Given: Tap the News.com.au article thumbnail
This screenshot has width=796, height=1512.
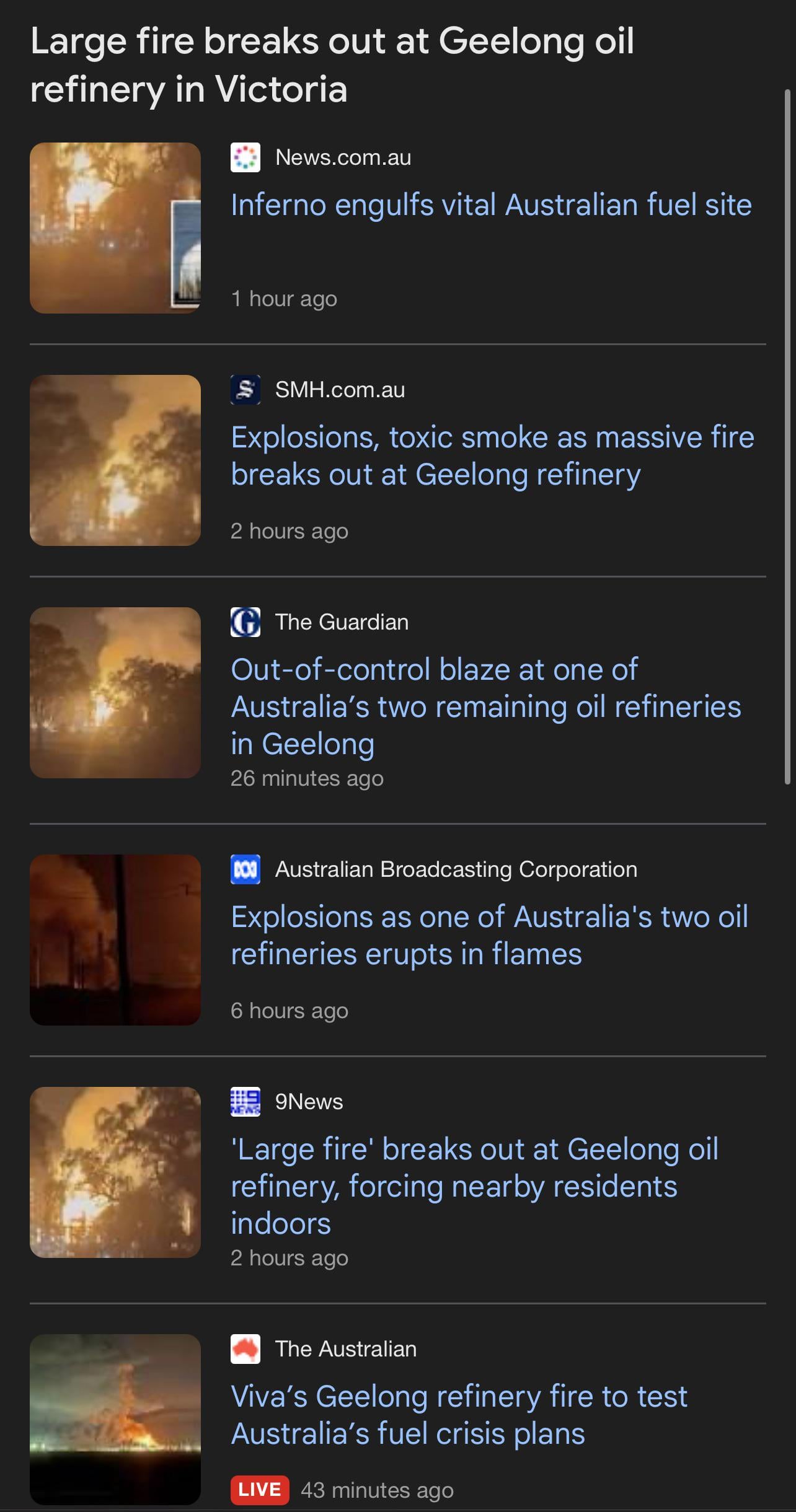Looking at the screenshot, I should pyautogui.click(x=115, y=228).
